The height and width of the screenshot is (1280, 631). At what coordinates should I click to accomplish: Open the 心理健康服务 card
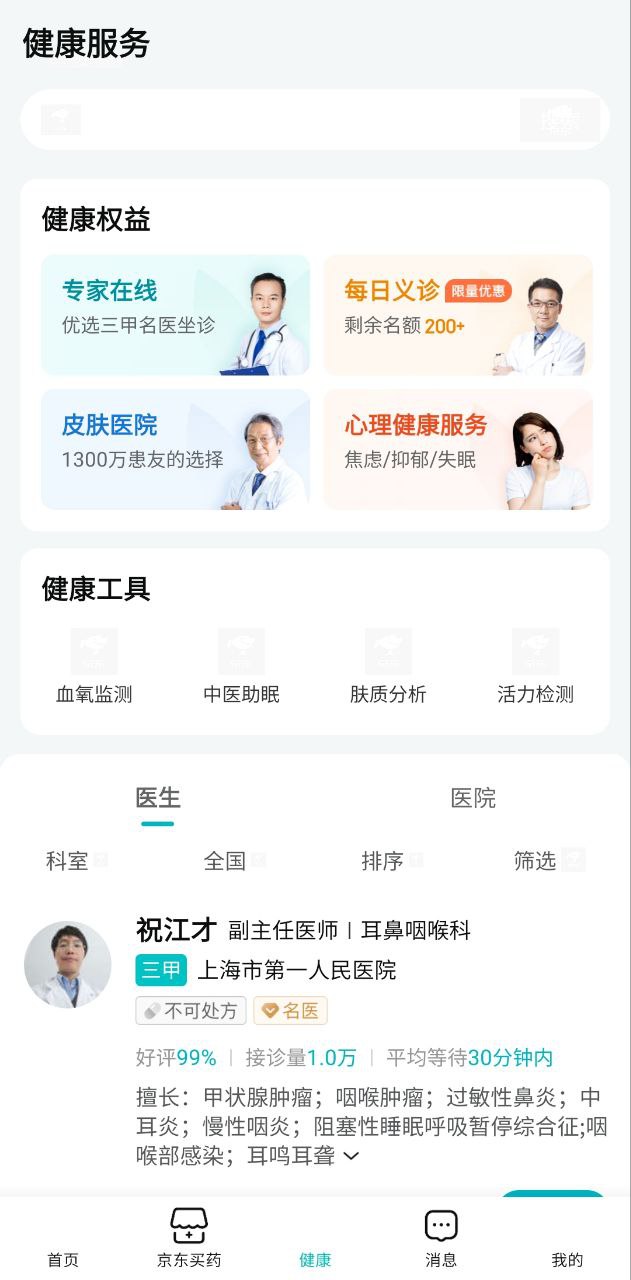click(458, 450)
